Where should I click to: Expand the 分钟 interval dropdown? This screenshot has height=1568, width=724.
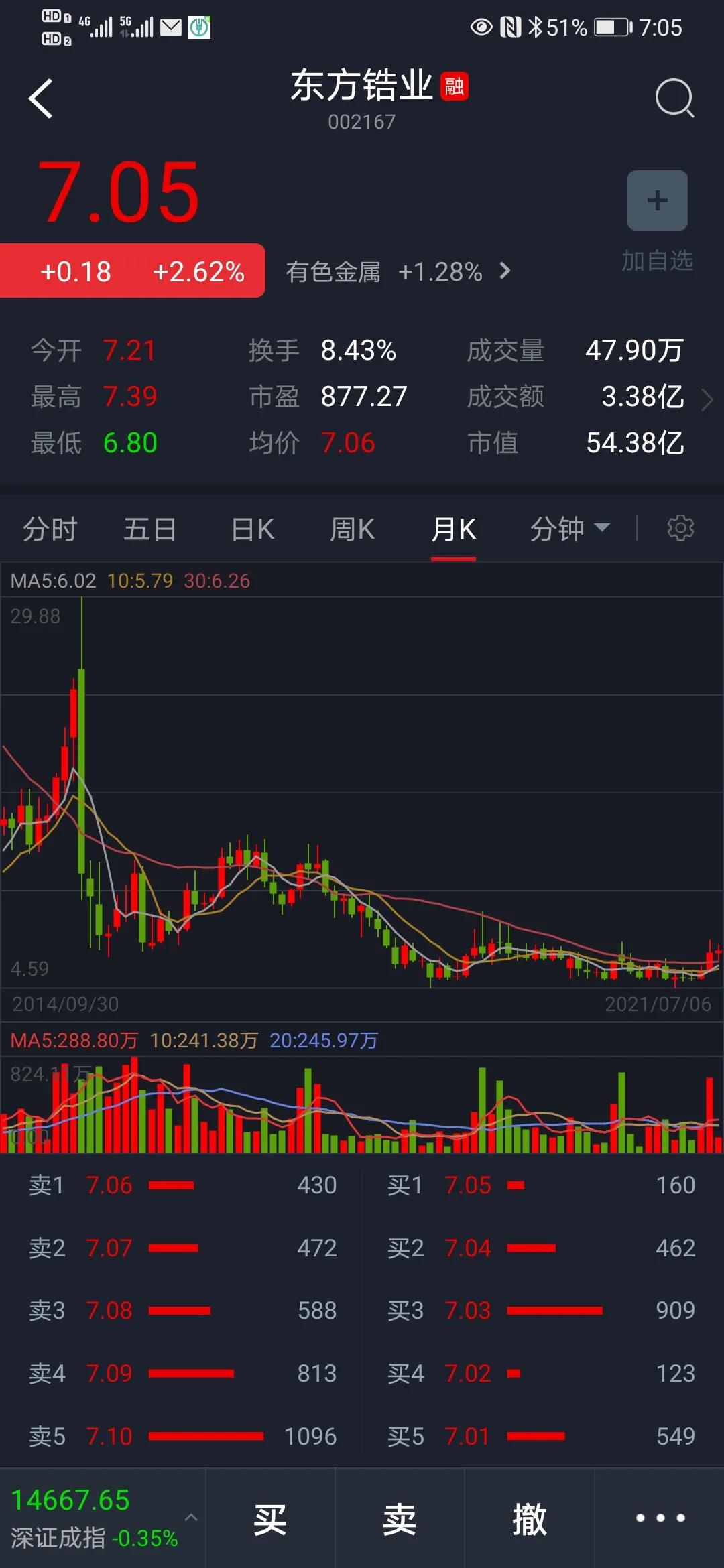(569, 529)
